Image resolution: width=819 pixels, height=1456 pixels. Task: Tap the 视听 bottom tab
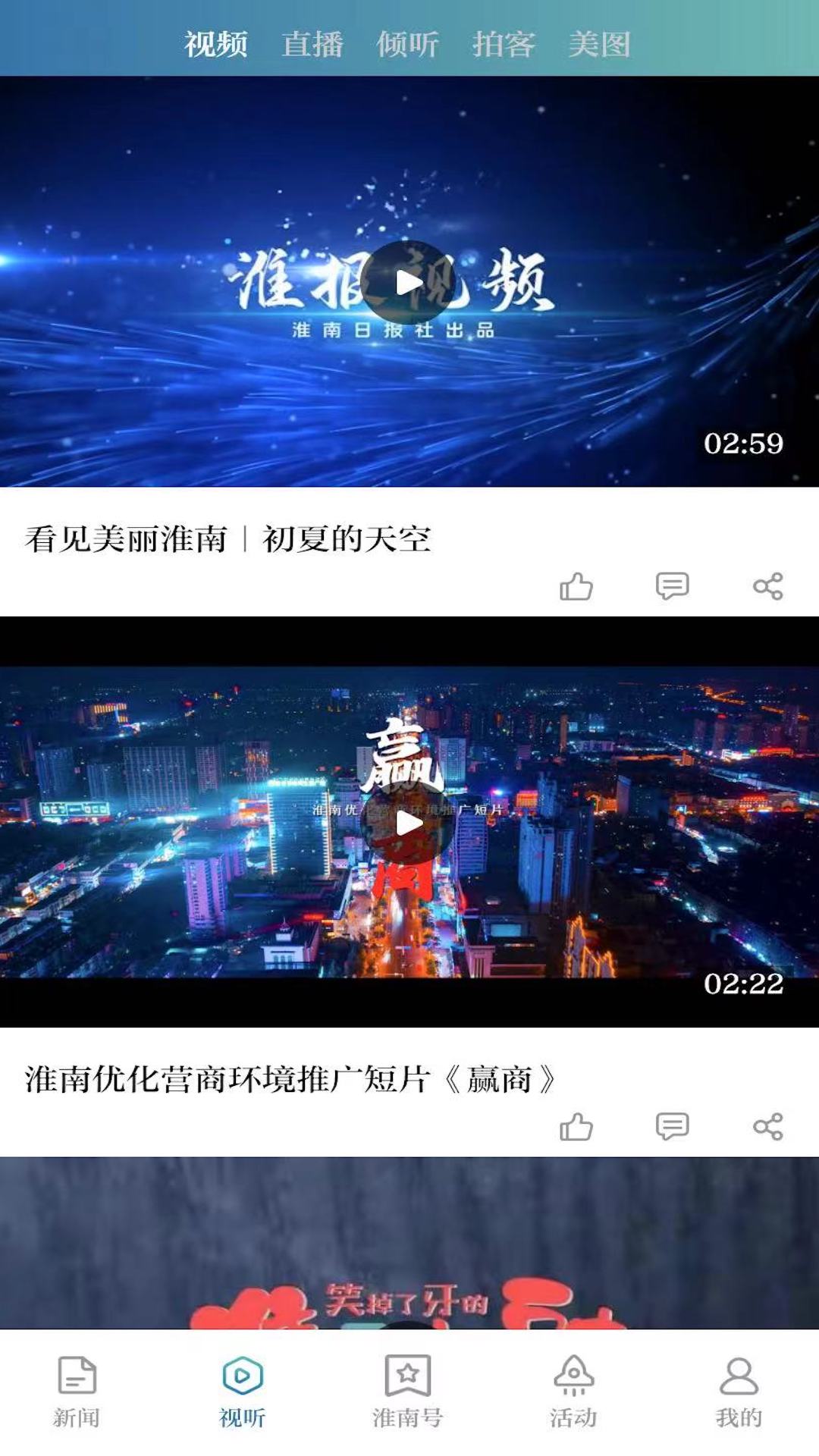point(243,1392)
